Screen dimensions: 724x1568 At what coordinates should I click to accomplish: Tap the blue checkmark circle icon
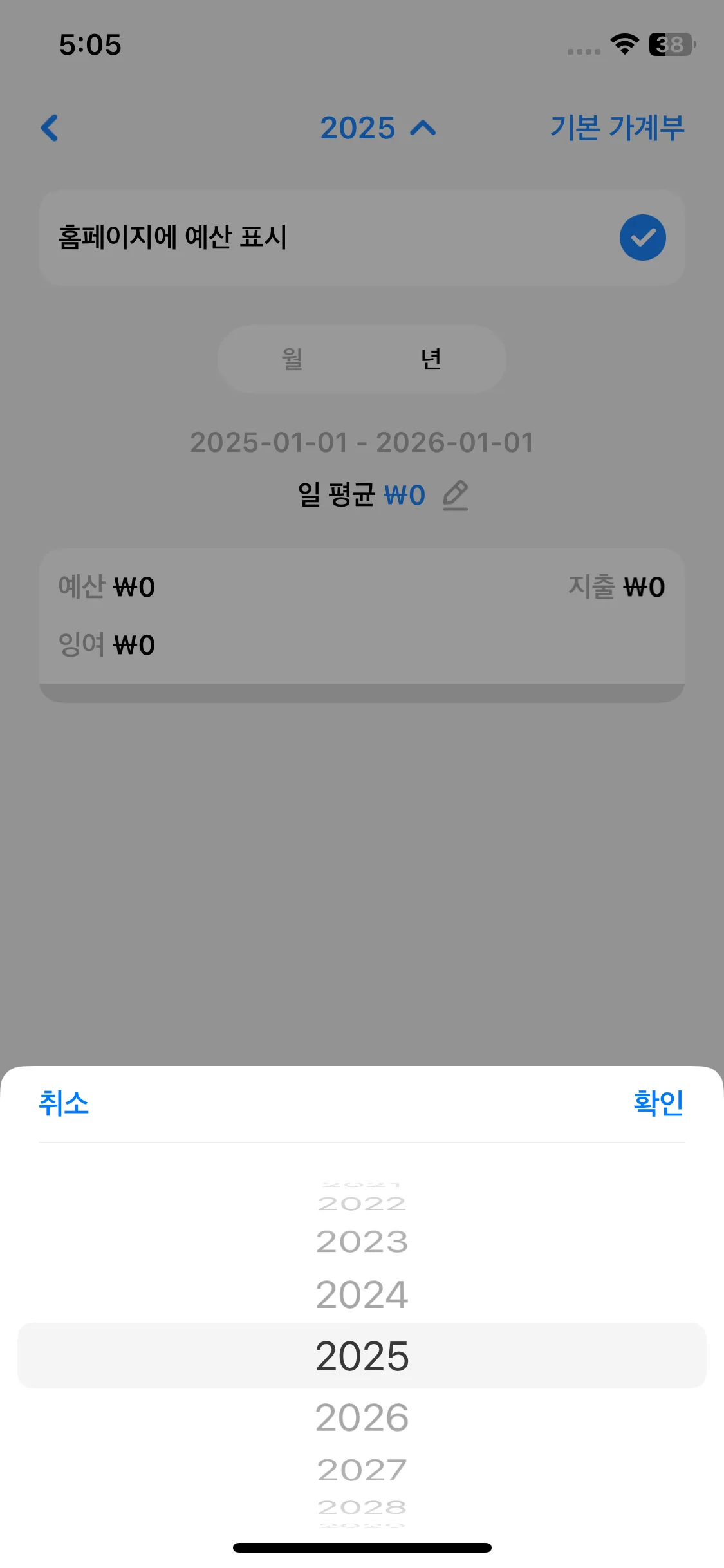coord(642,237)
